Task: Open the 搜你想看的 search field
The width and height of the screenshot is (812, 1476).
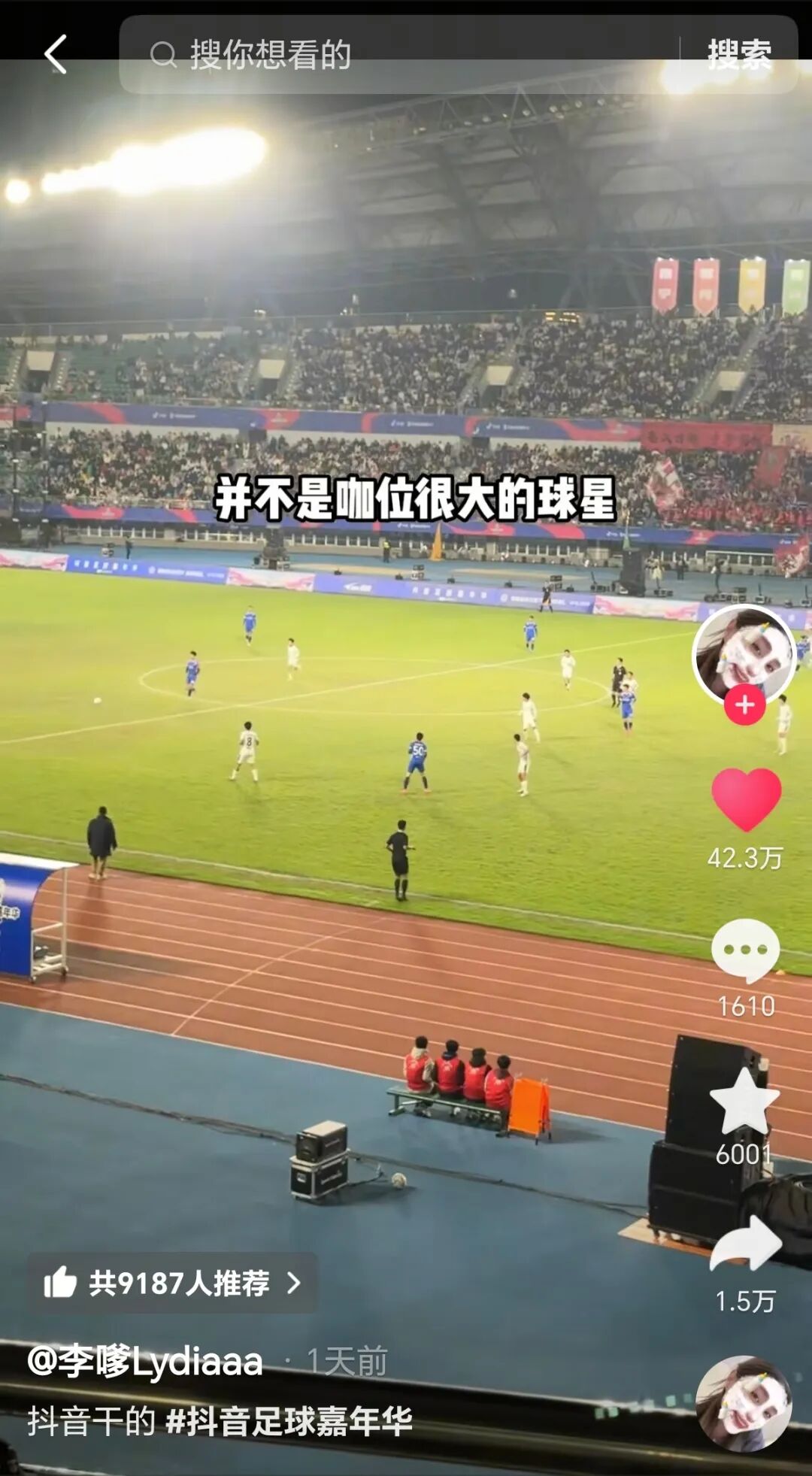Action: coord(398,55)
